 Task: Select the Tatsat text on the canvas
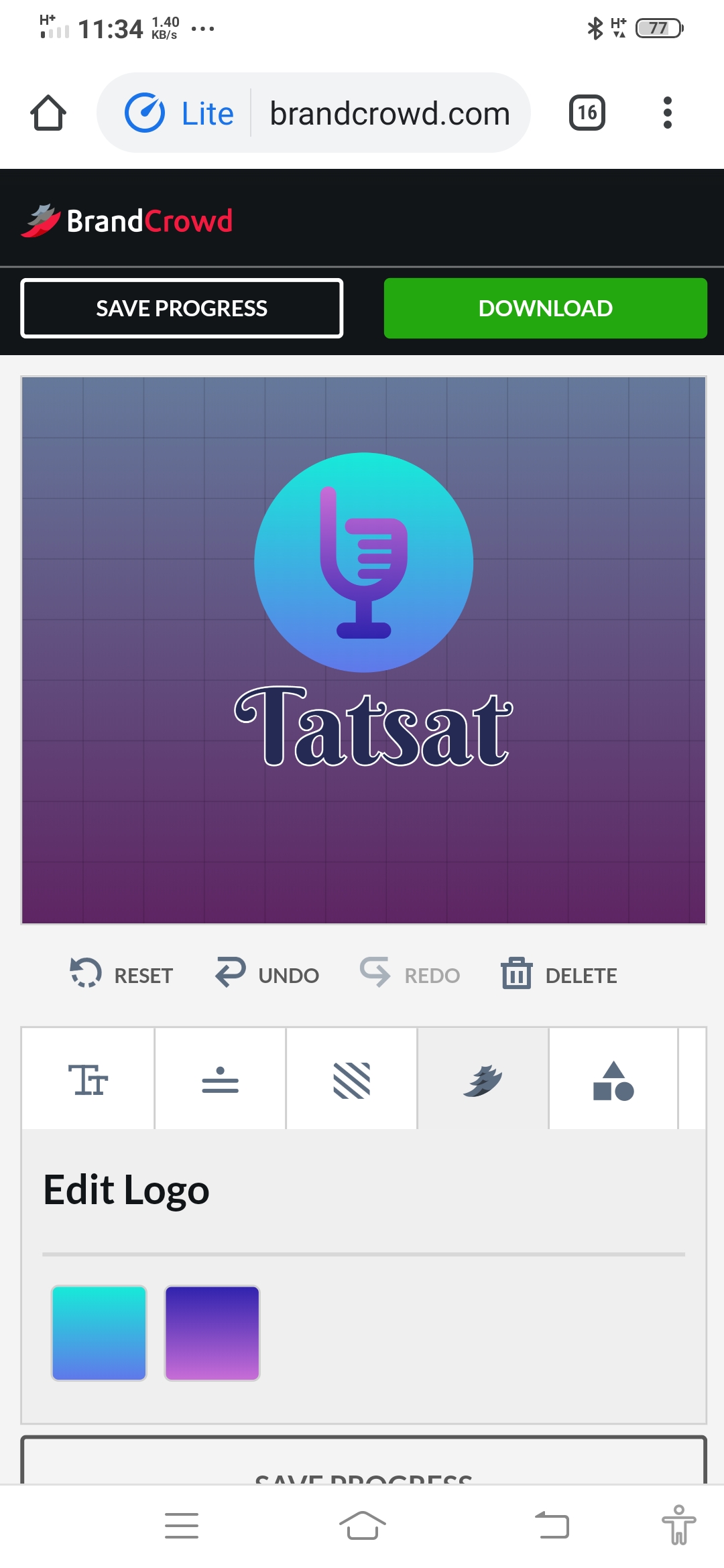click(x=373, y=728)
